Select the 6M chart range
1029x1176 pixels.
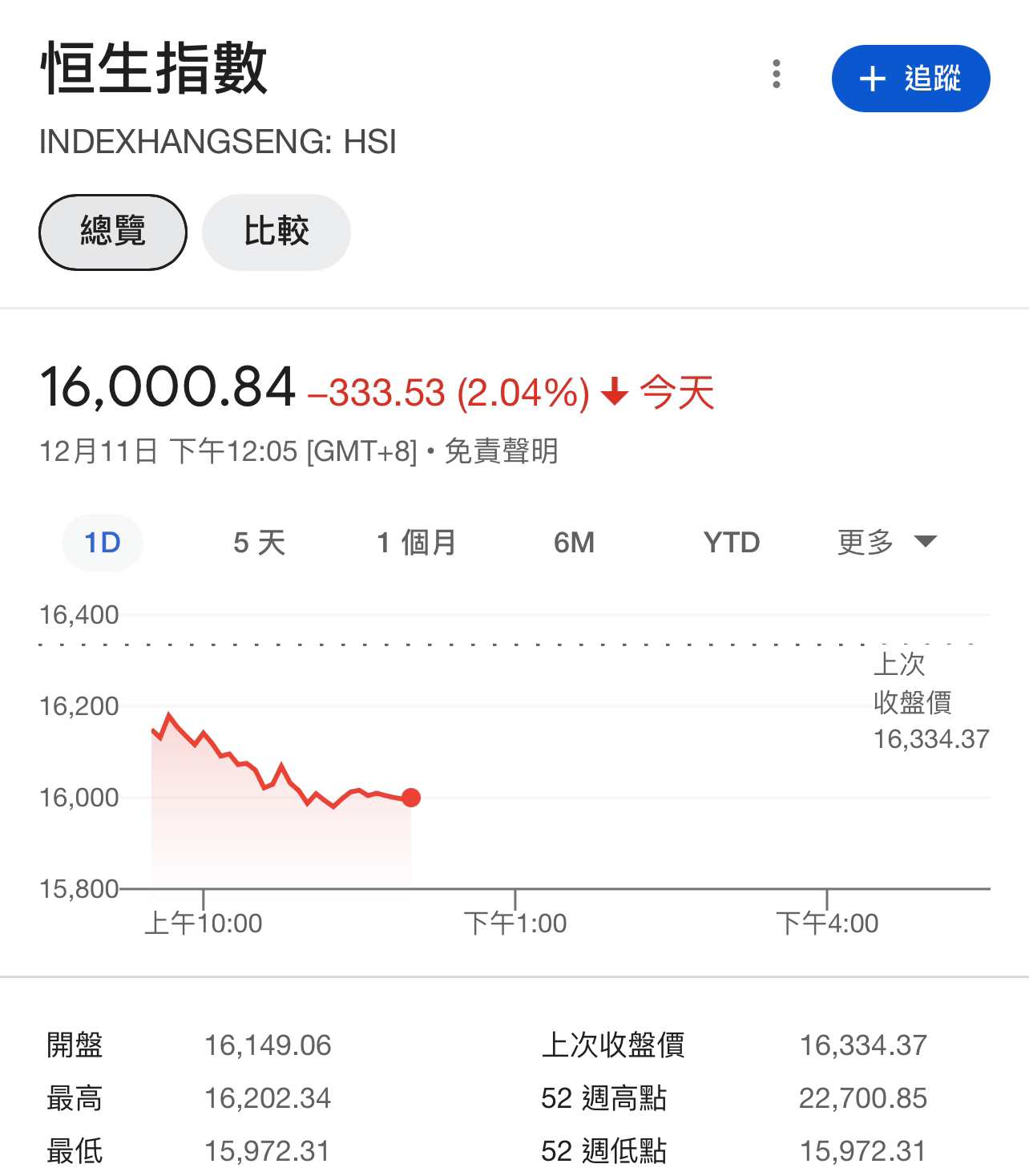574,542
